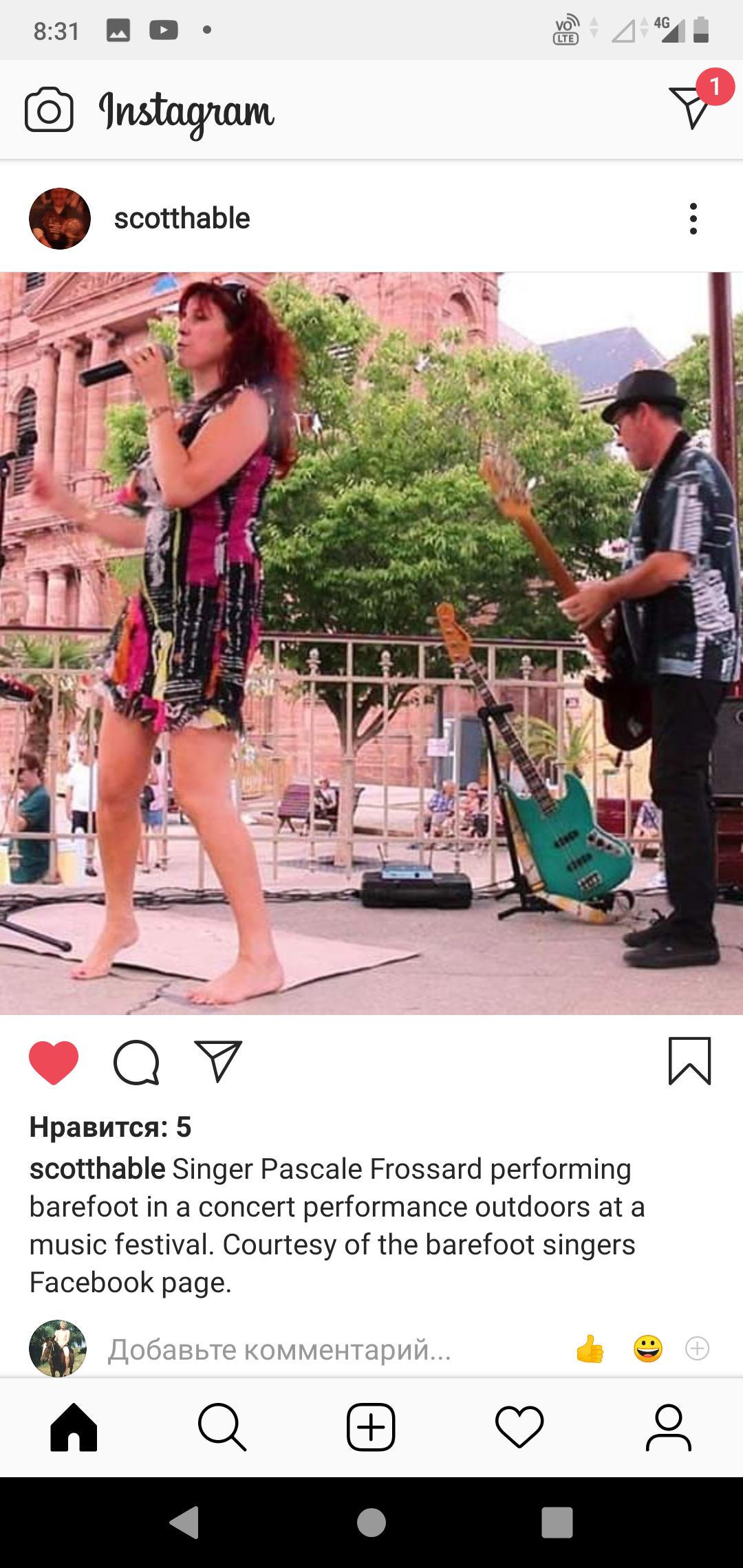This screenshot has height=1568, width=743.
Task: Tap the Home tab icon
Action: click(x=74, y=1427)
